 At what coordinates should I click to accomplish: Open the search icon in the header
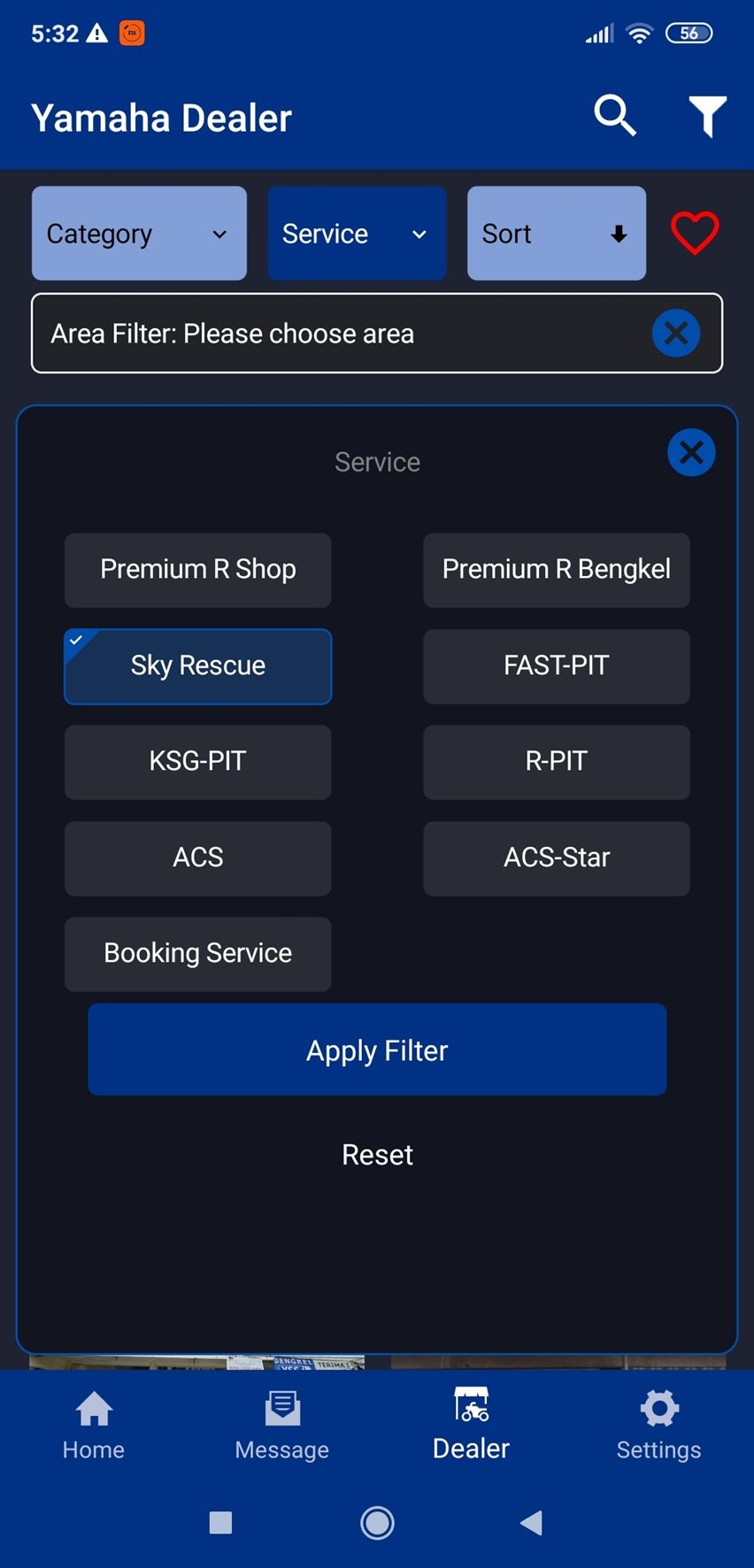(x=616, y=116)
